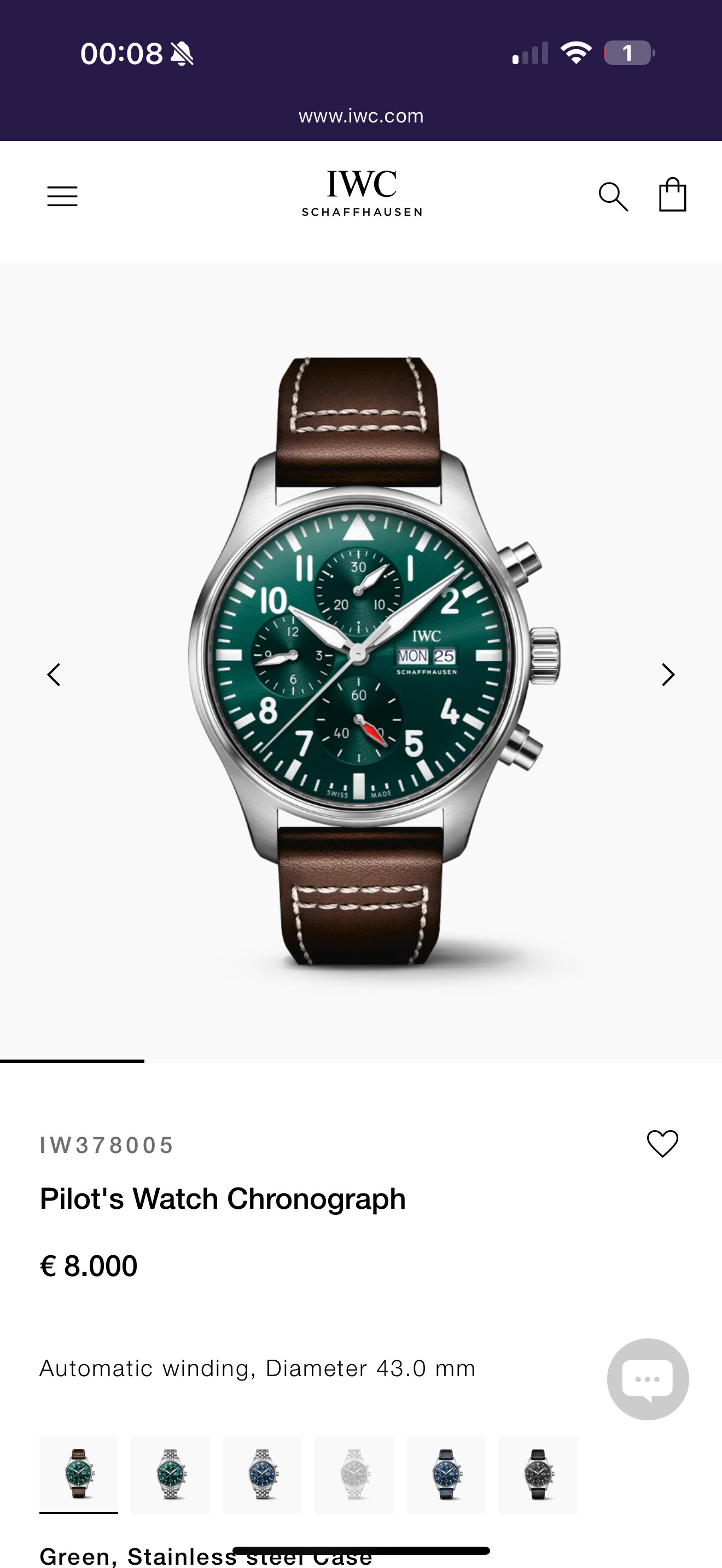Screen dimensions: 722x1568
Task: Select the black dial black strap variant
Action: point(538,1473)
